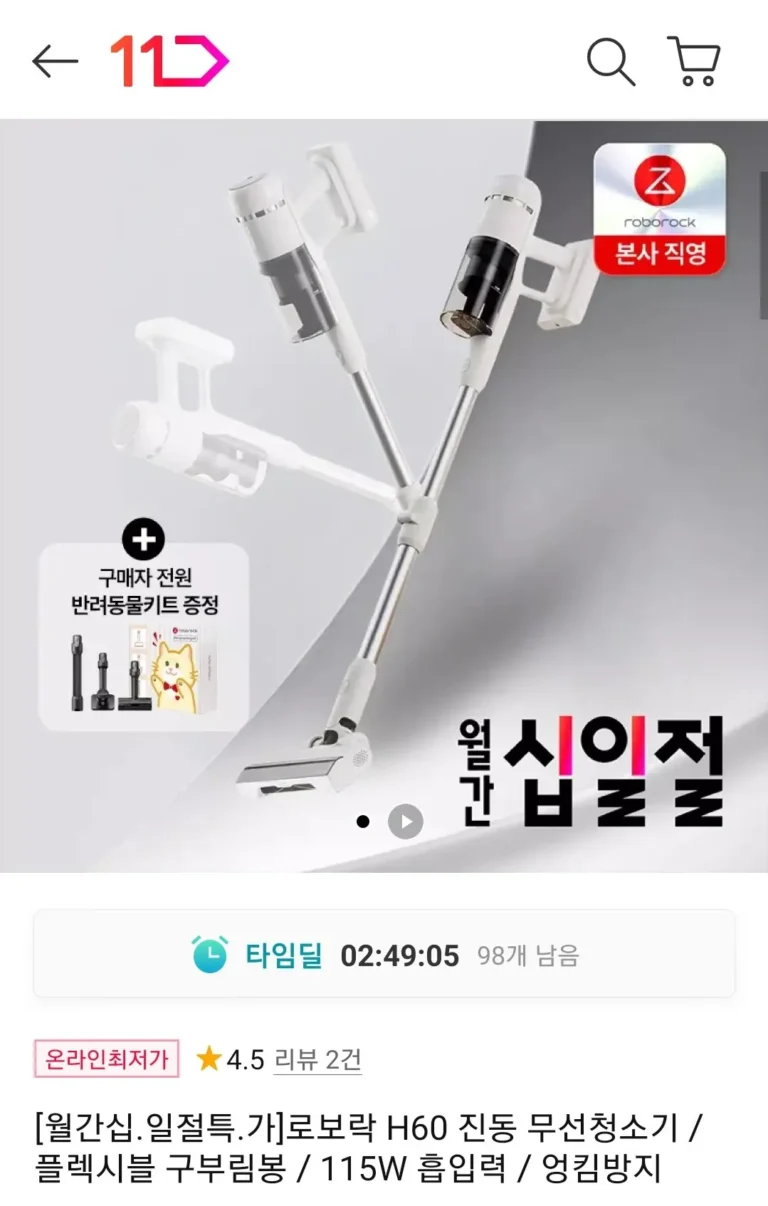Image resolution: width=768 pixels, height=1206 pixels.
Task: Go back using the arrow icon
Action: pyautogui.click(x=55, y=62)
